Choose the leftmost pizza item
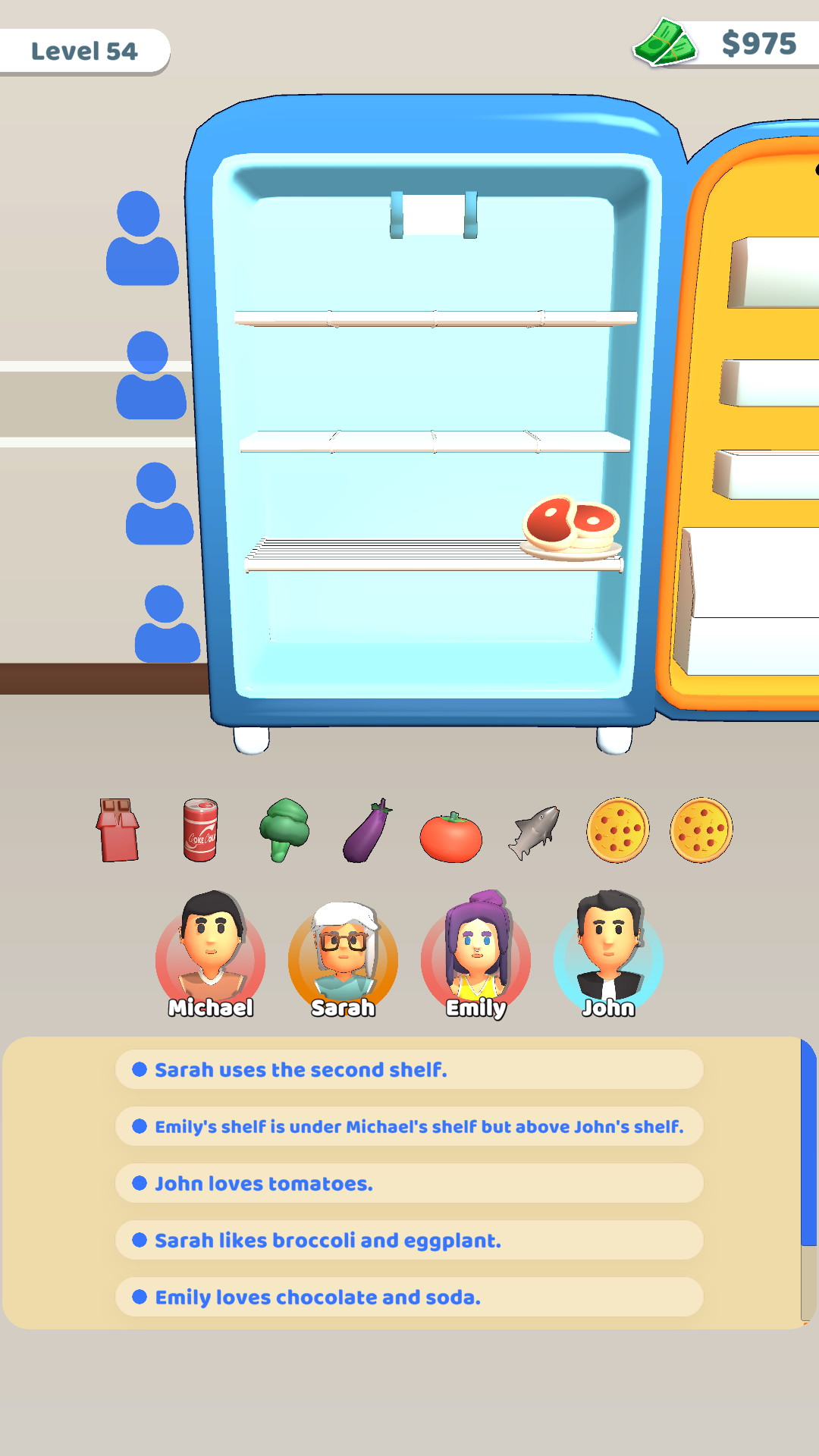819x1456 pixels. click(618, 829)
